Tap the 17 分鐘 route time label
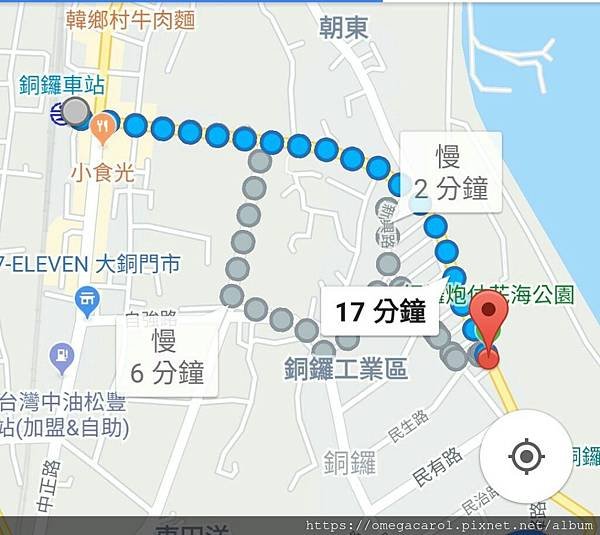The height and width of the screenshot is (535, 600). [380, 313]
